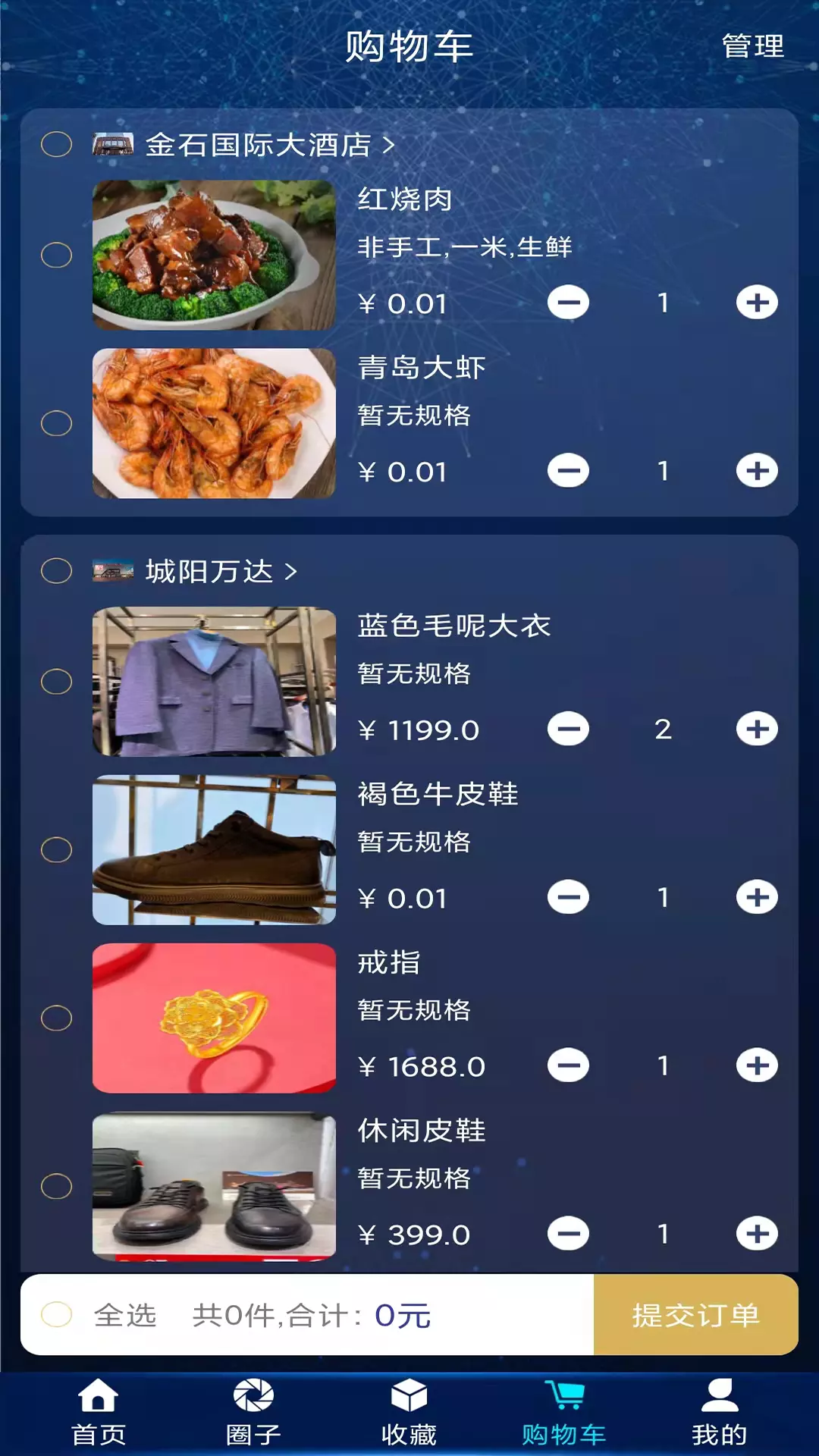Reduce 蓝色毛呢大衣 quantity by one

(568, 729)
